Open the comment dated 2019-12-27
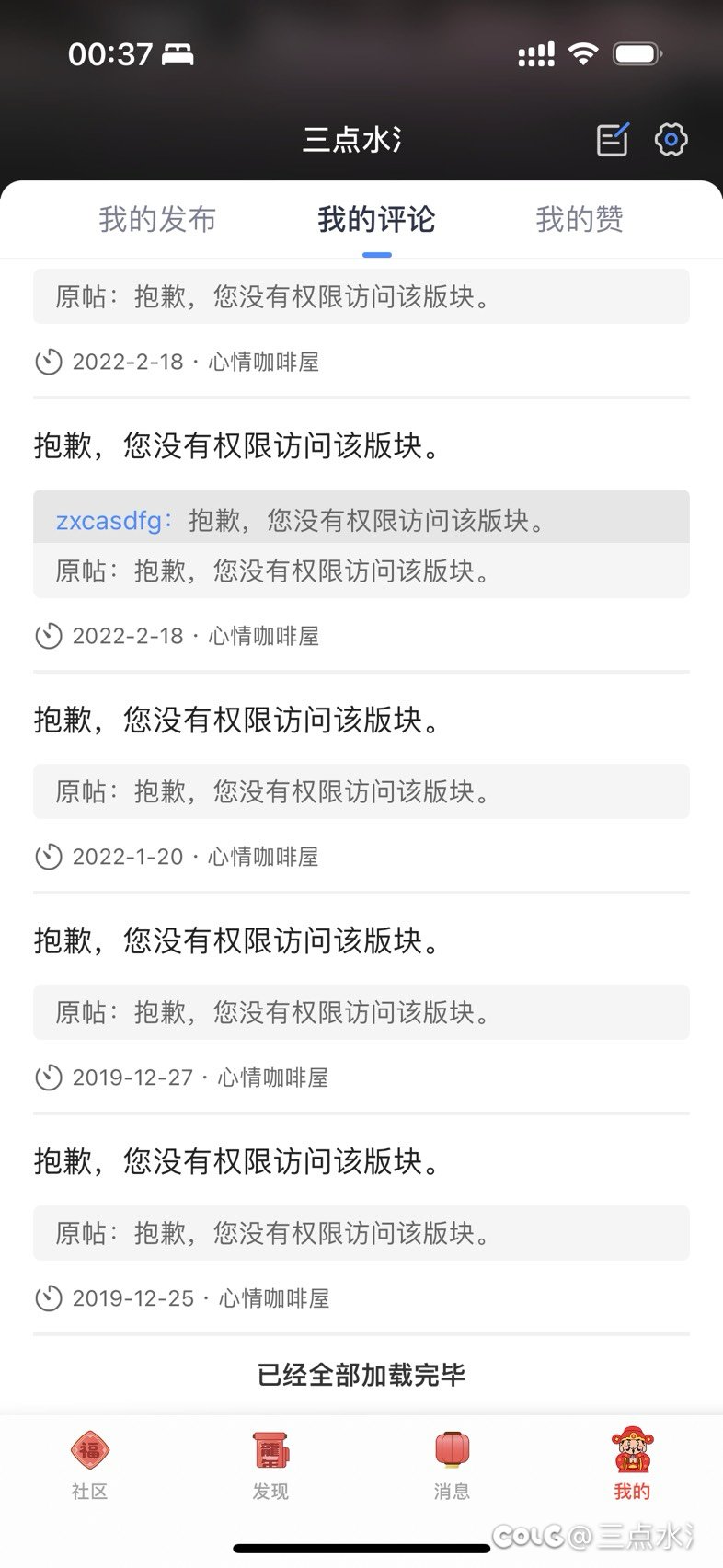The width and height of the screenshot is (723, 1568). [x=361, y=1004]
